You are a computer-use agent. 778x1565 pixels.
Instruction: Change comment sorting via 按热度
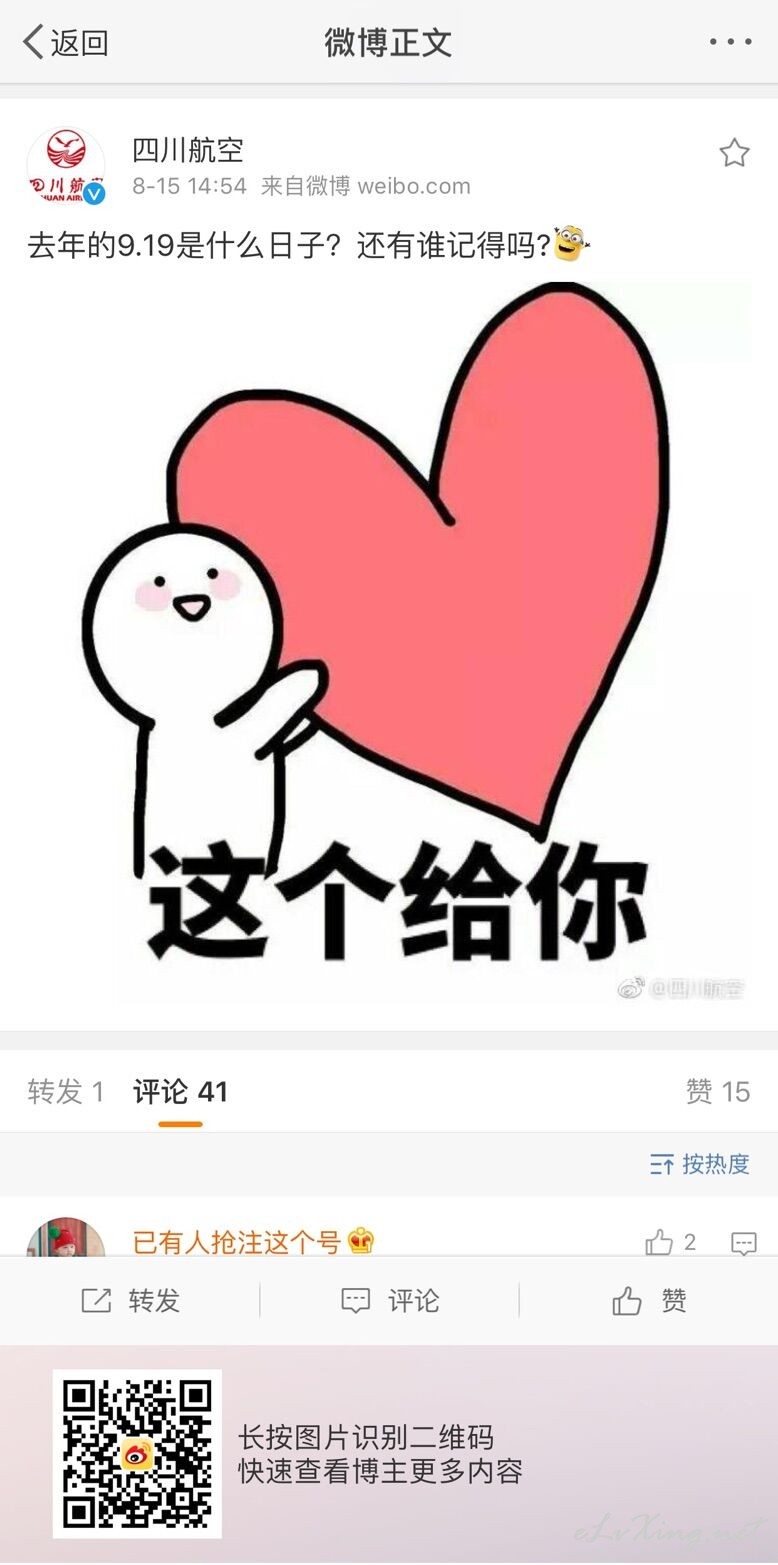click(699, 1164)
